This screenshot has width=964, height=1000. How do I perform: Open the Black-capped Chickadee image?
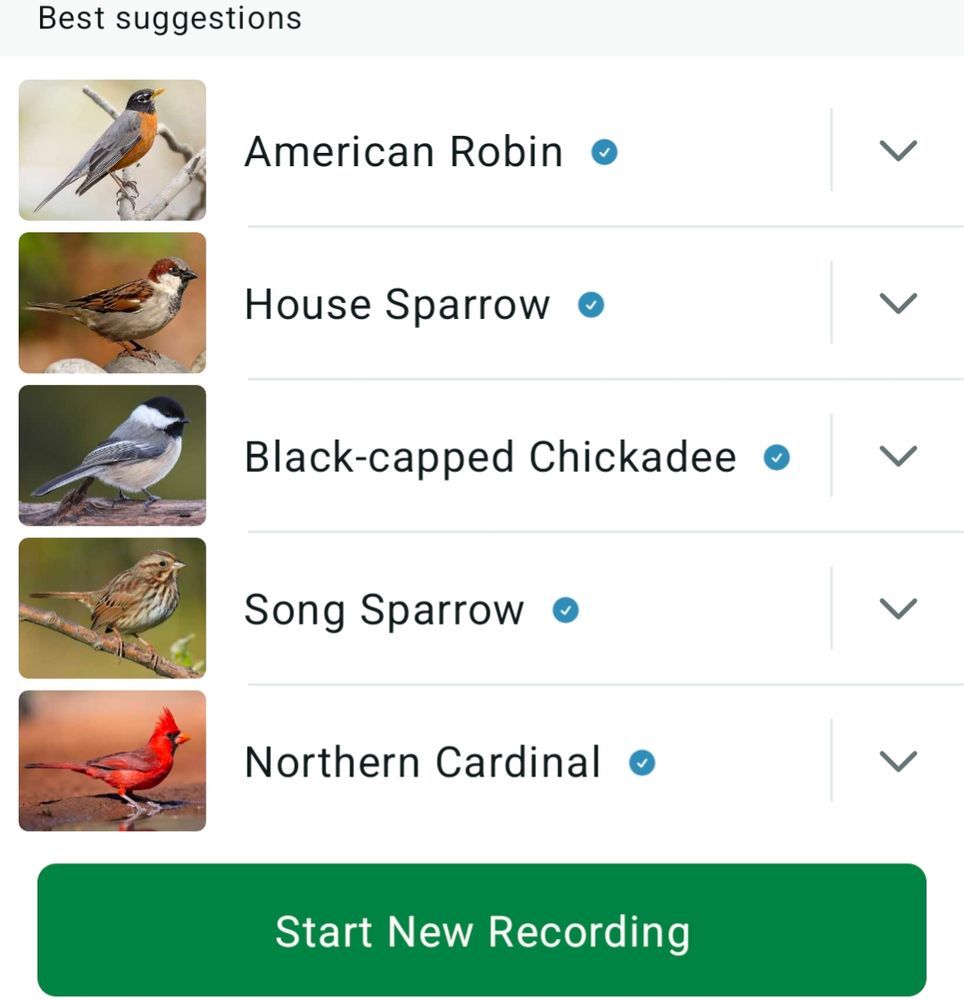[x=112, y=456]
